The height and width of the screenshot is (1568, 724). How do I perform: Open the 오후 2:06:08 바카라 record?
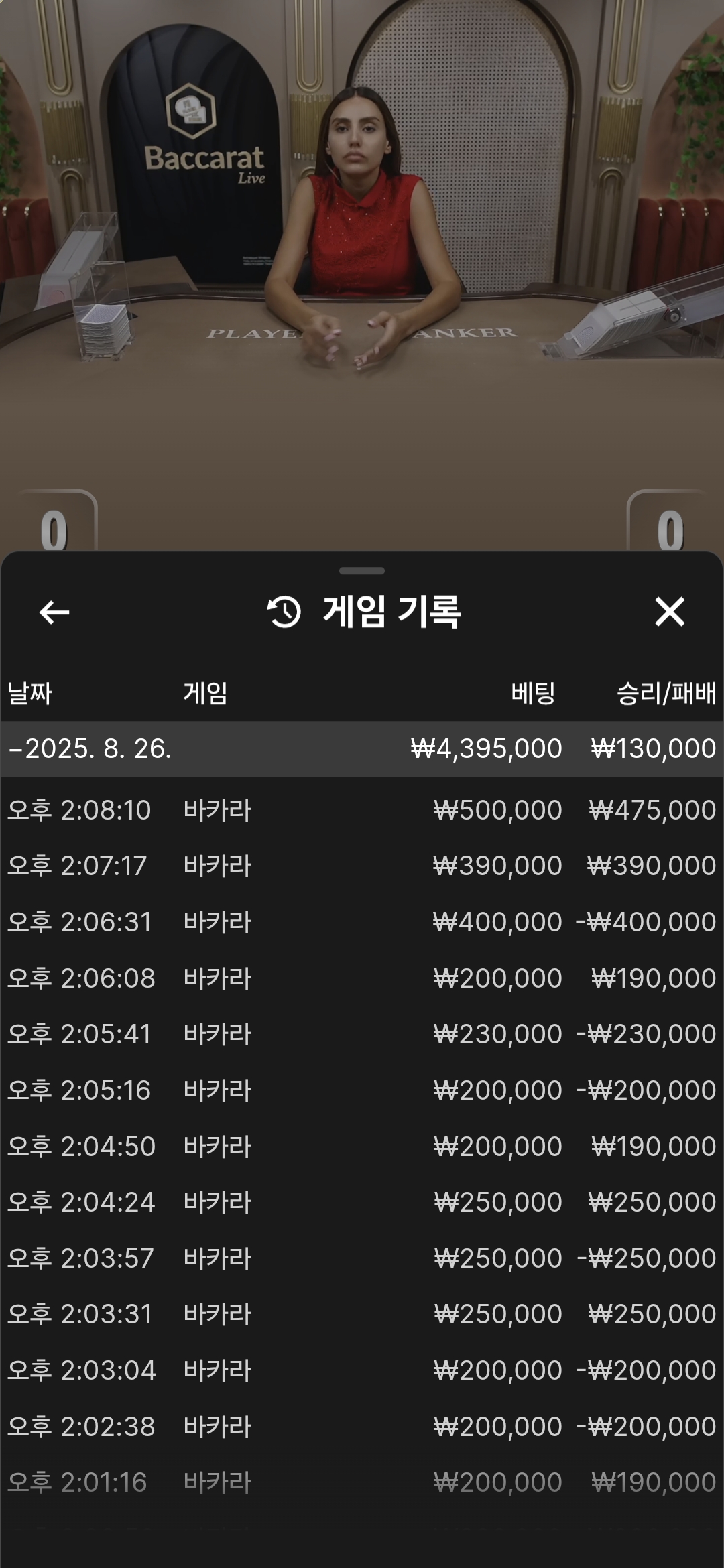pos(362,978)
